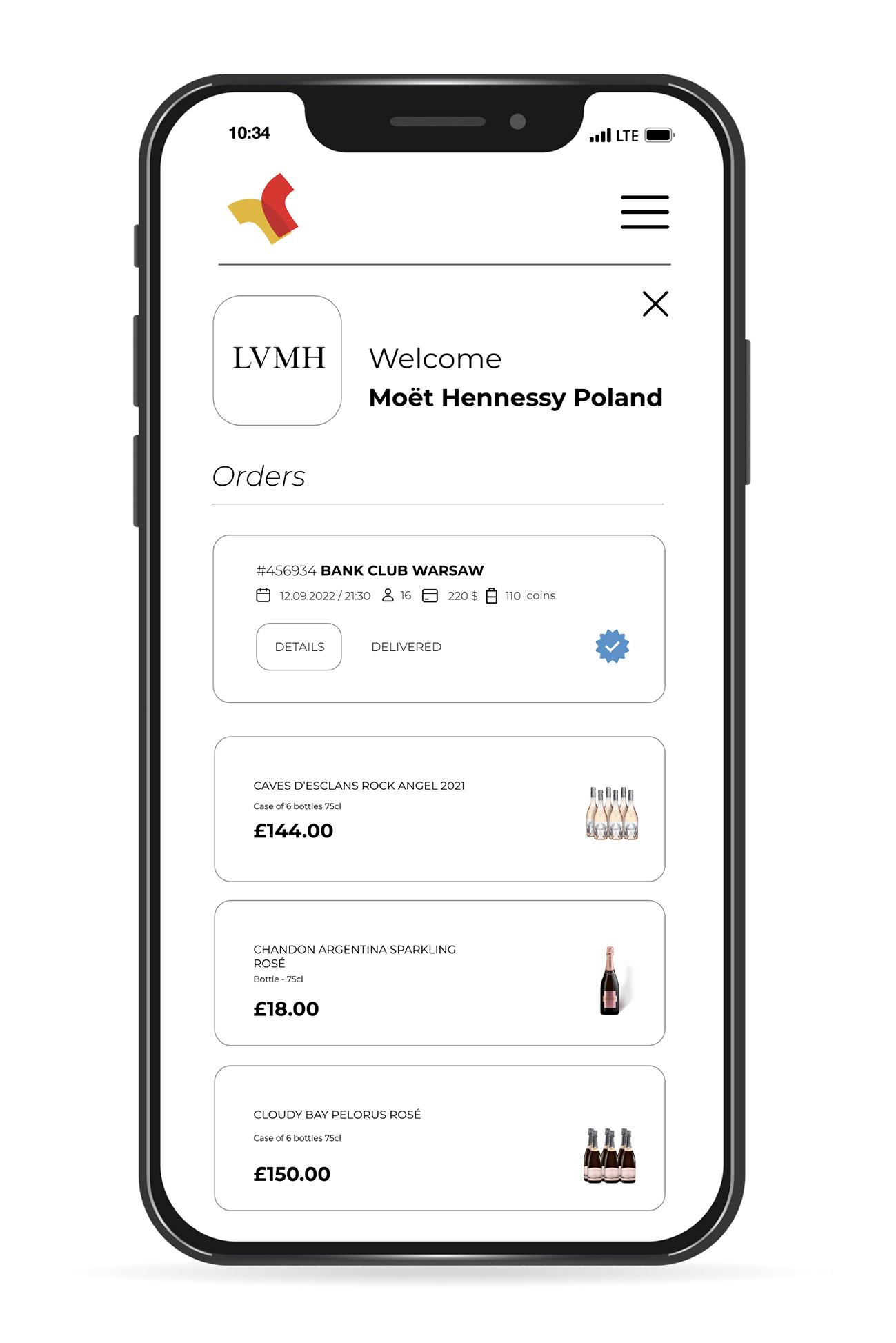Open the hamburger menu
896x1343 pixels.
pos(644,212)
